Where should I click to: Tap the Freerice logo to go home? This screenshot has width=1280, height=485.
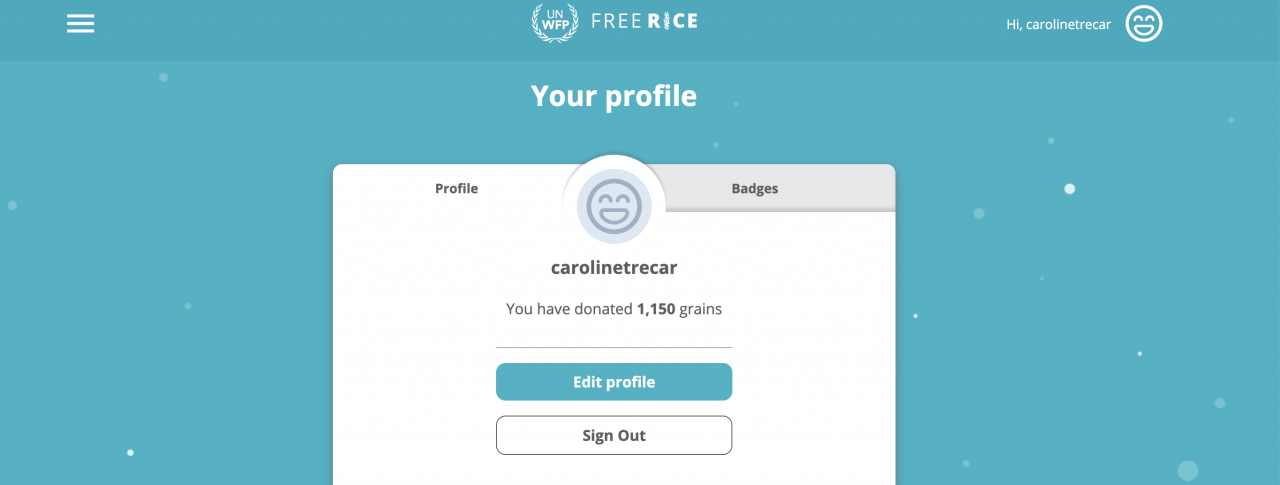[x=614, y=22]
